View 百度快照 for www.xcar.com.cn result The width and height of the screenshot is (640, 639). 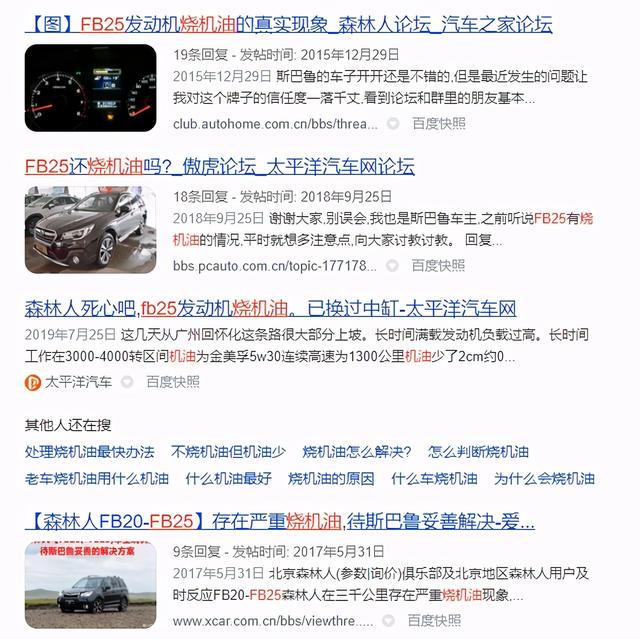(438, 620)
